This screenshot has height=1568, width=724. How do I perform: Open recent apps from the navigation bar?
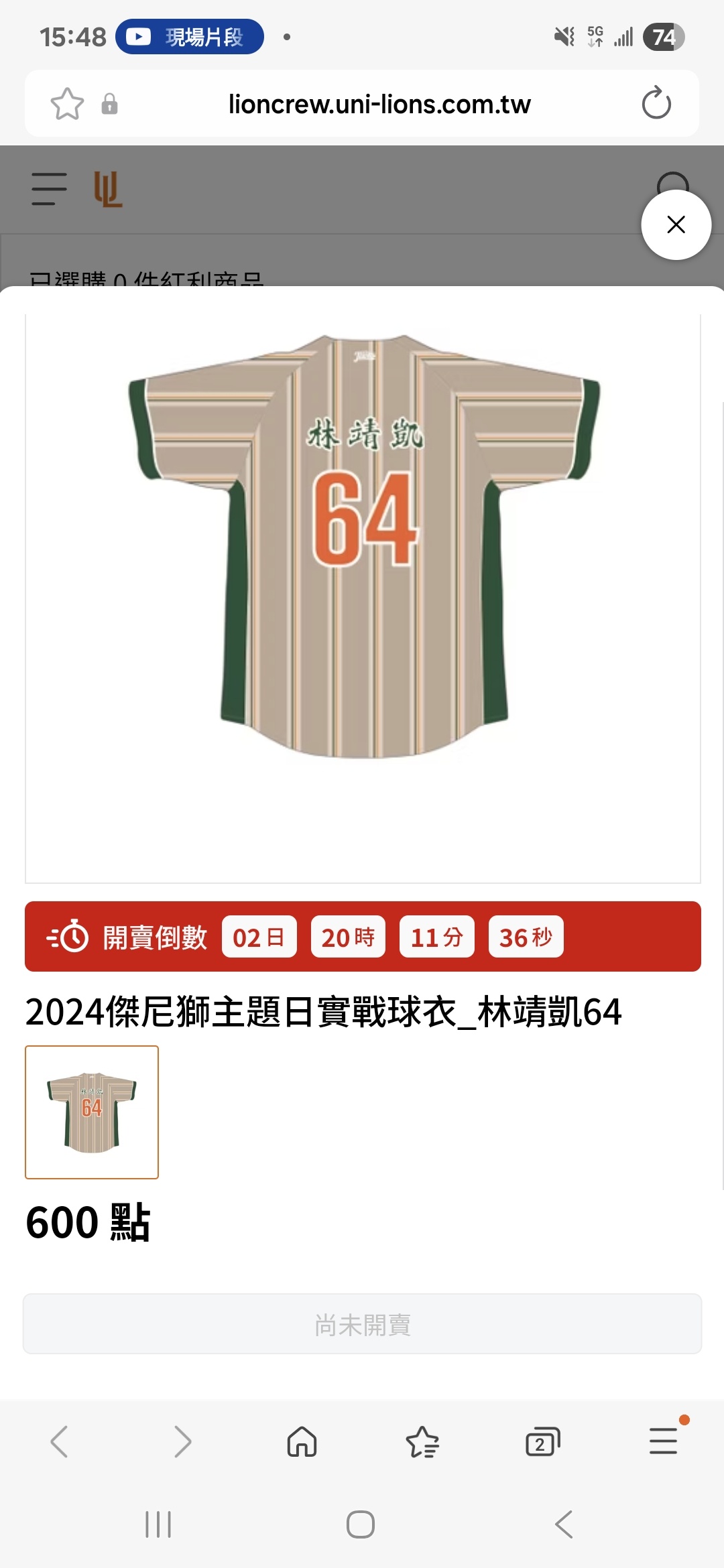point(158,1524)
